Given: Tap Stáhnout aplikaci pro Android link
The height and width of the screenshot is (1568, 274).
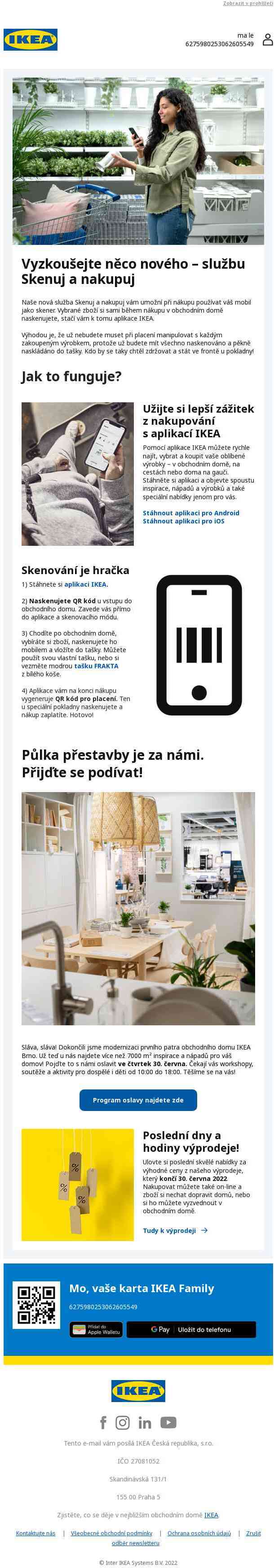Looking at the screenshot, I should pyautogui.click(x=191, y=513).
